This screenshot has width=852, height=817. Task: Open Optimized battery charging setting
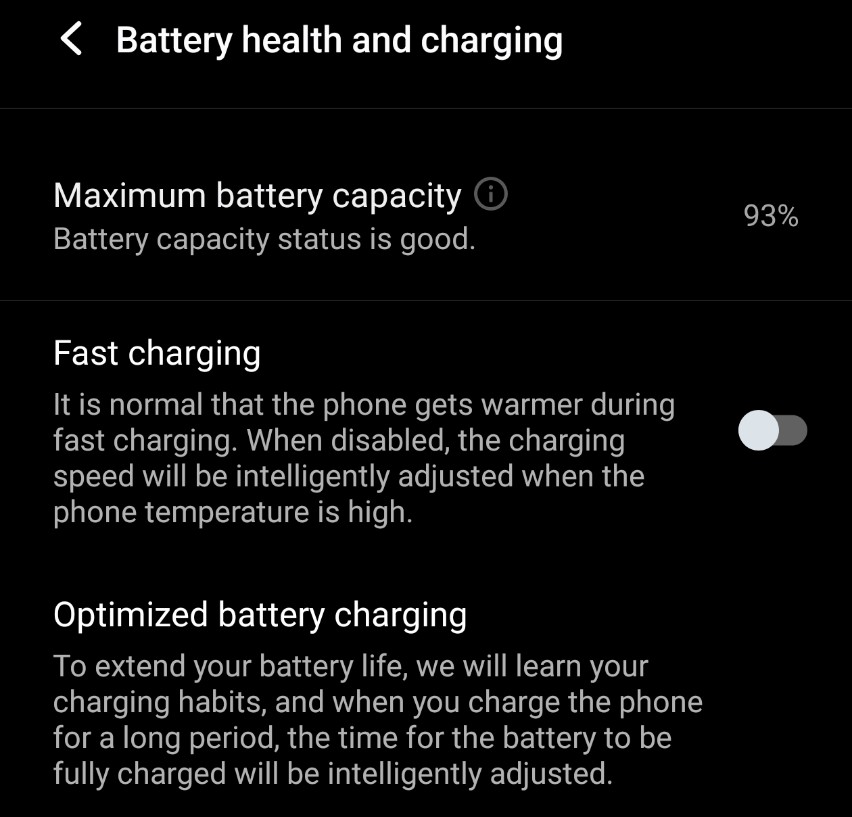(x=260, y=614)
